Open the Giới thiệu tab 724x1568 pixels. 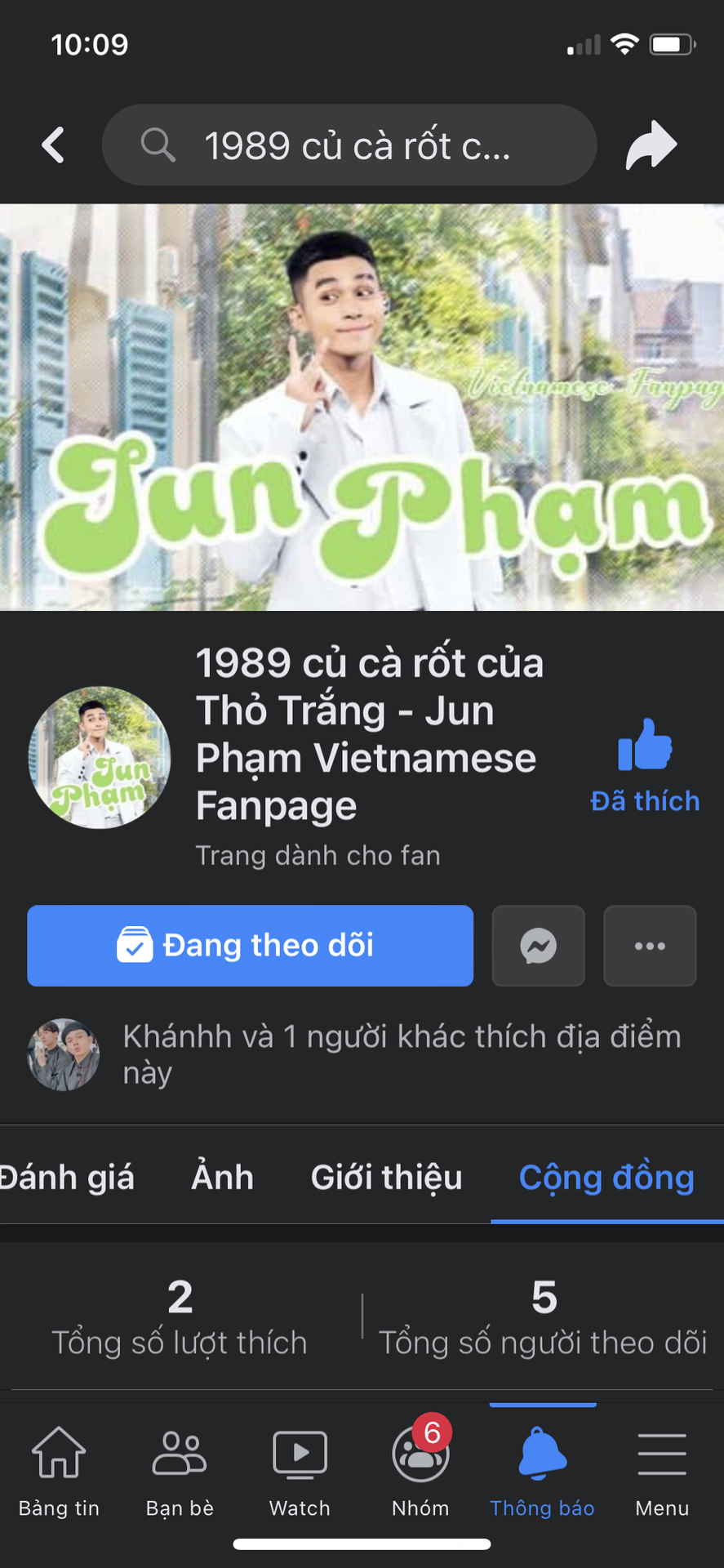(386, 1177)
